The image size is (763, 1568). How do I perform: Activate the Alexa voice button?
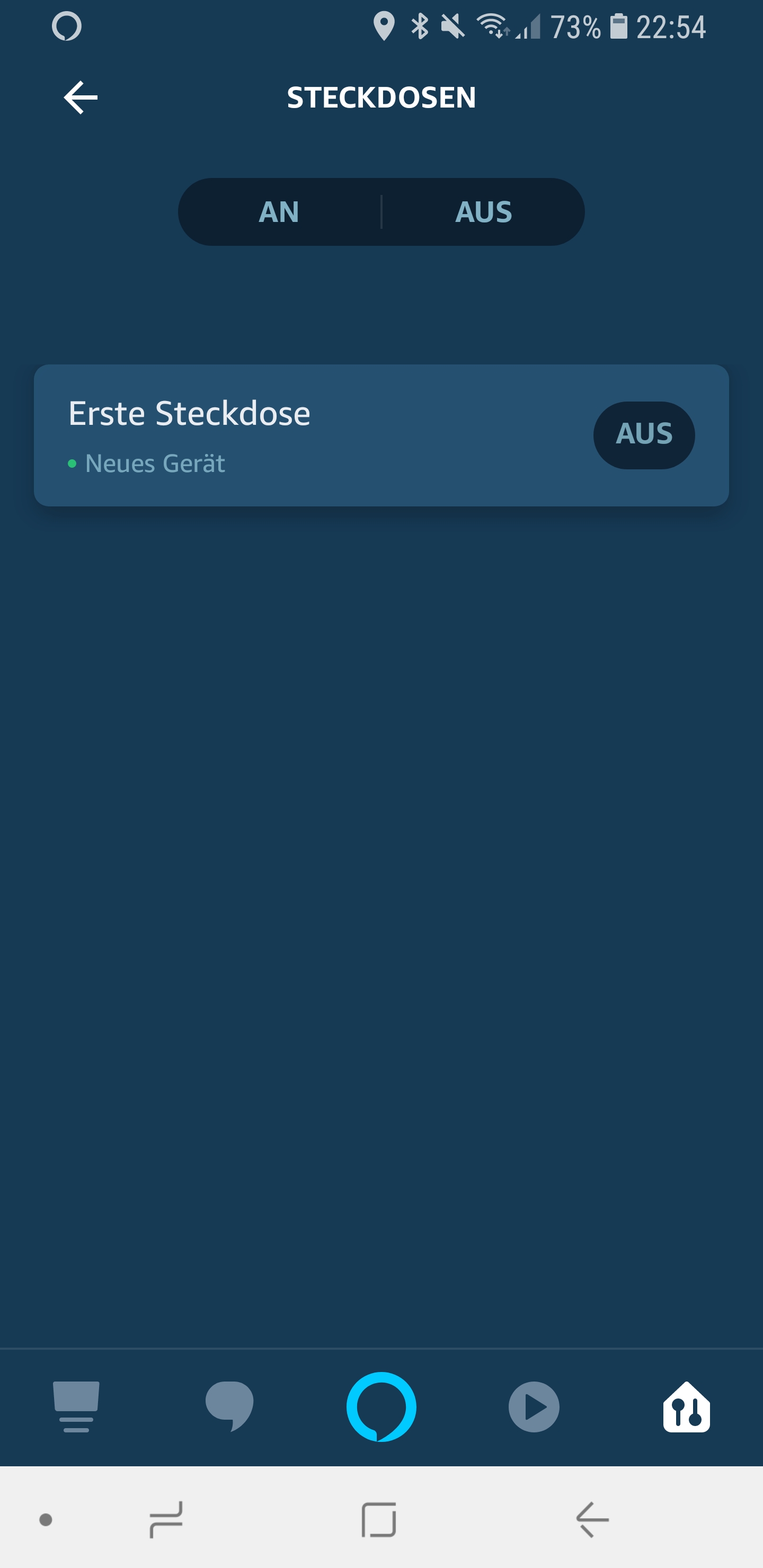pos(381,1406)
